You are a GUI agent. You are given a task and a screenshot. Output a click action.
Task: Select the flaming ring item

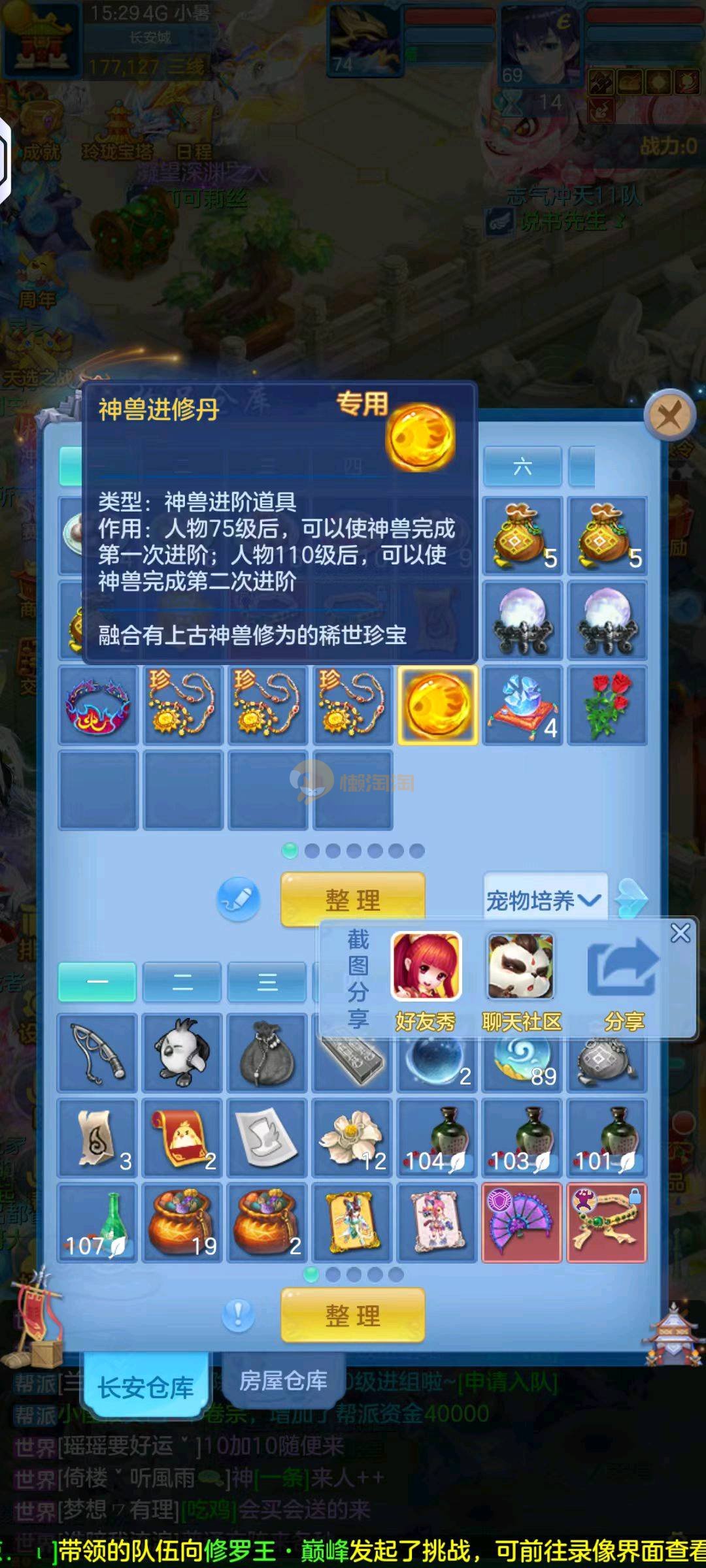[98, 706]
